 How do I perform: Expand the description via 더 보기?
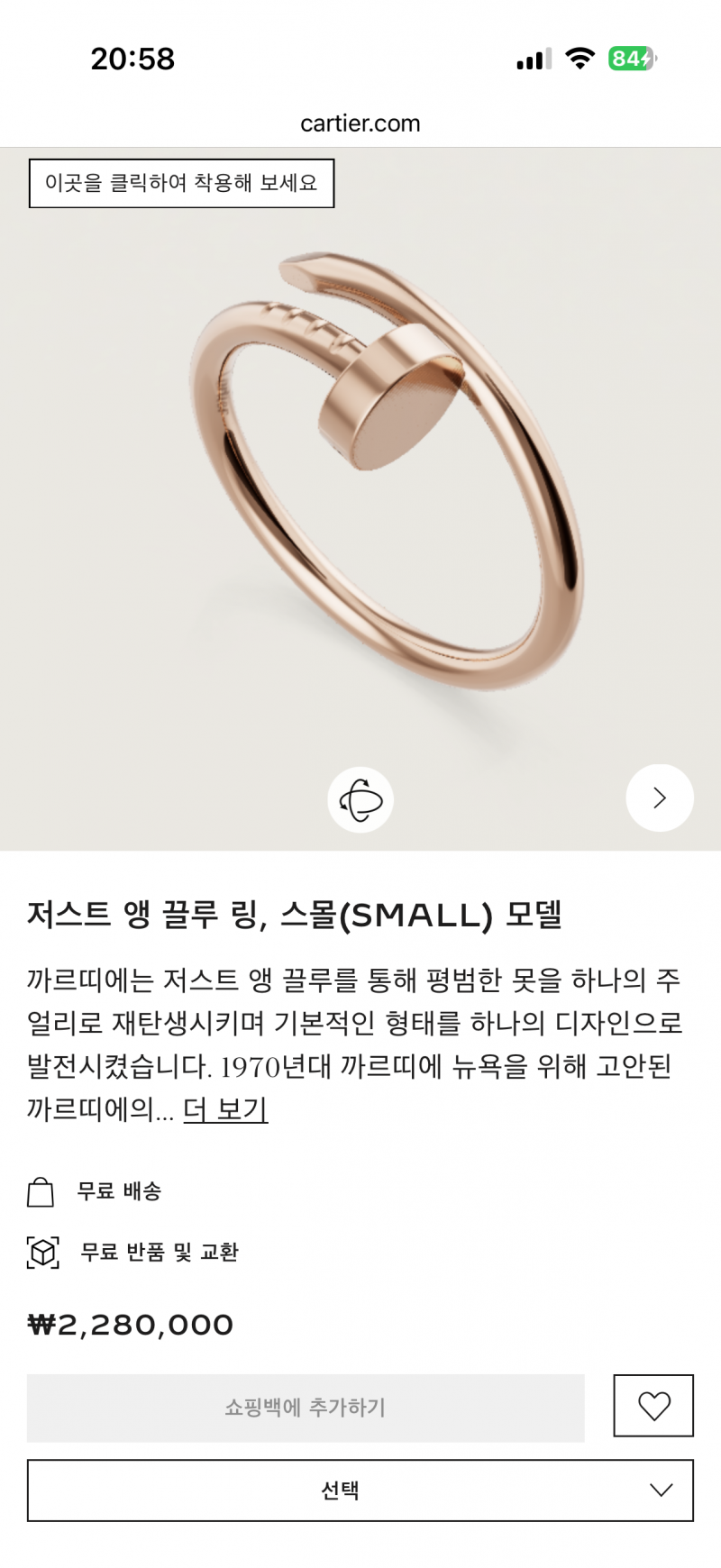225,1112
